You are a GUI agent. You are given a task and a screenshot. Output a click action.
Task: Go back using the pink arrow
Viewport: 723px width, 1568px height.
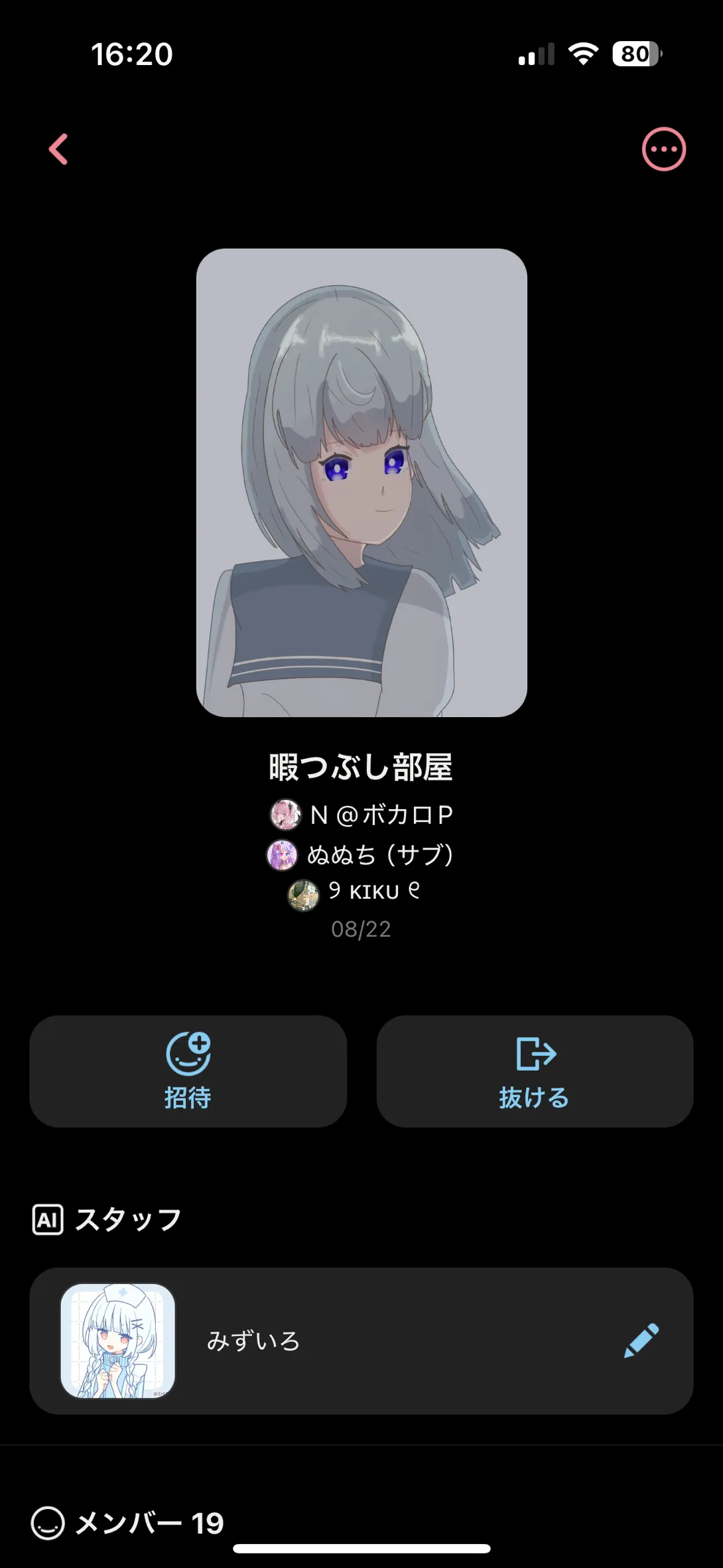[x=59, y=149]
